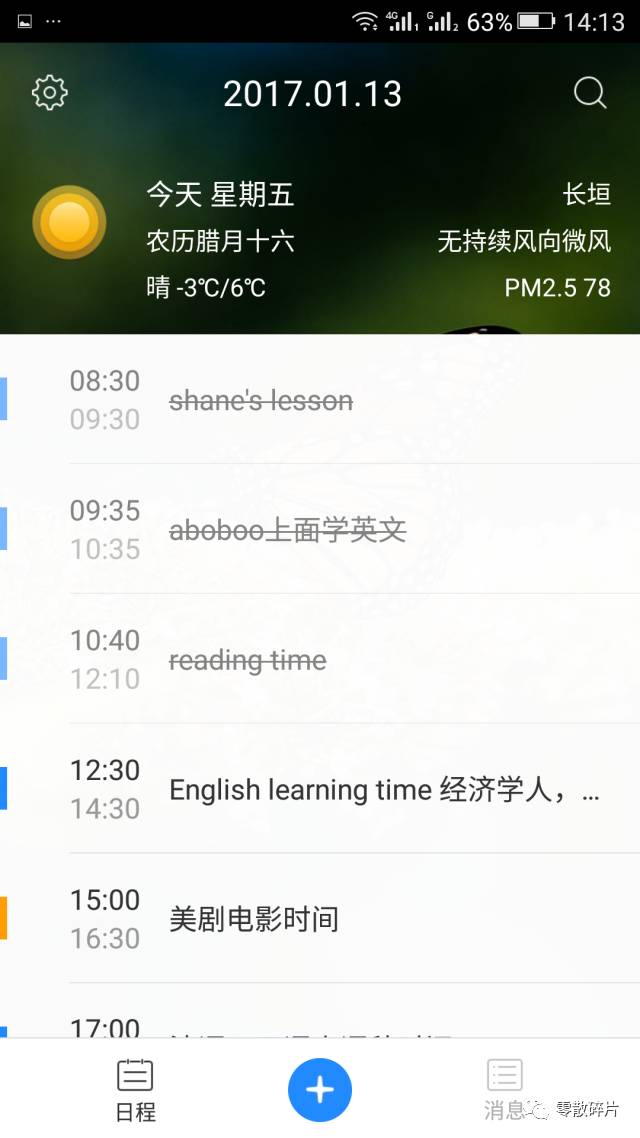Open the shane's lesson schedule entry

320,400
